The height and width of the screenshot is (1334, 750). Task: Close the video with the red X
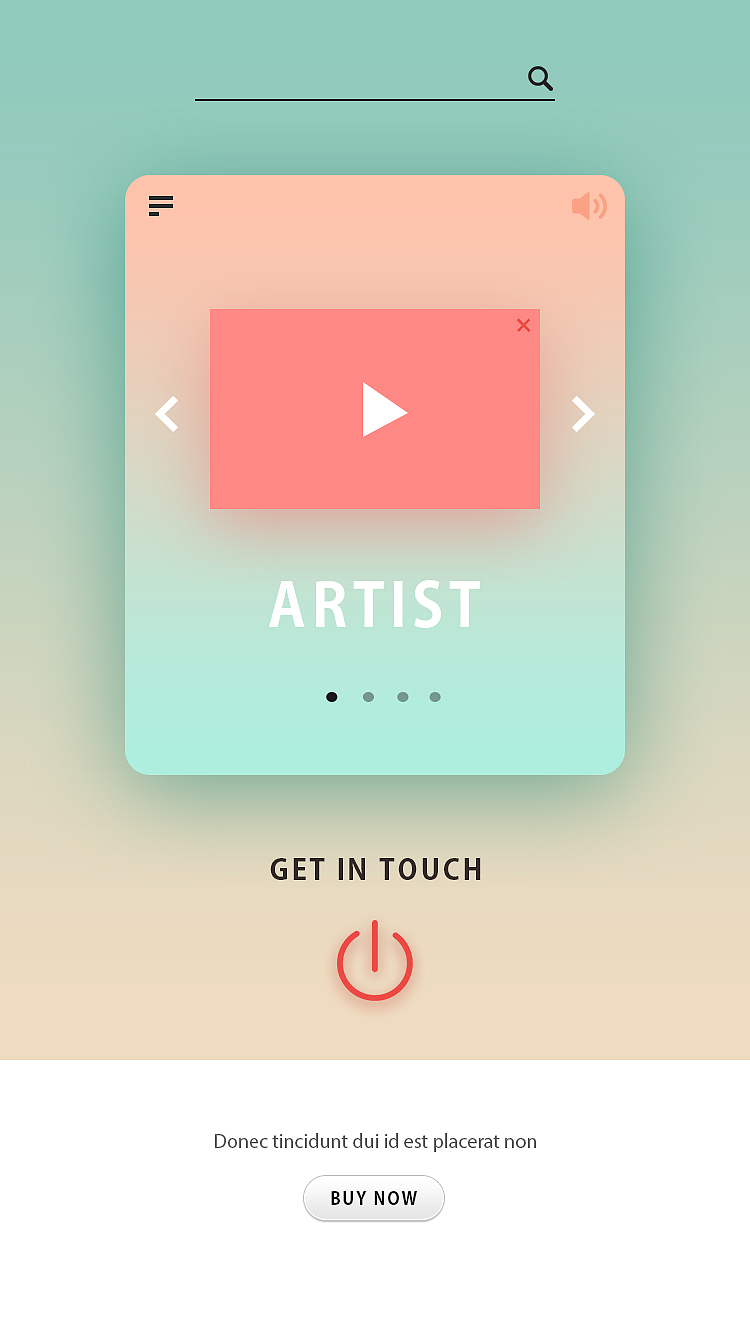(523, 325)
